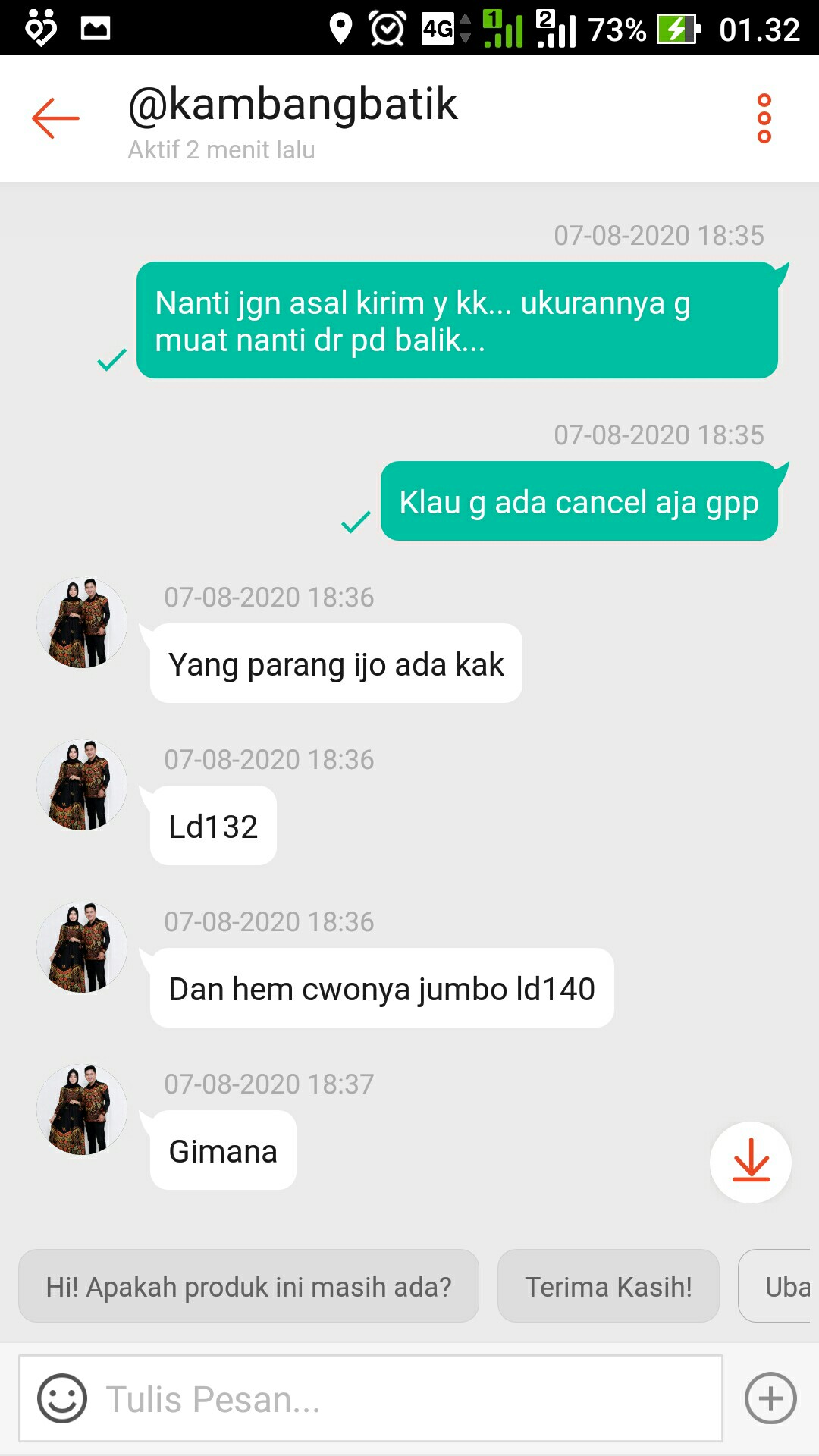This screenshot has width=819, height=1456.
Task: Select the 'Terima Kasih!' quick reply
Action: [x=608, y=1286]
